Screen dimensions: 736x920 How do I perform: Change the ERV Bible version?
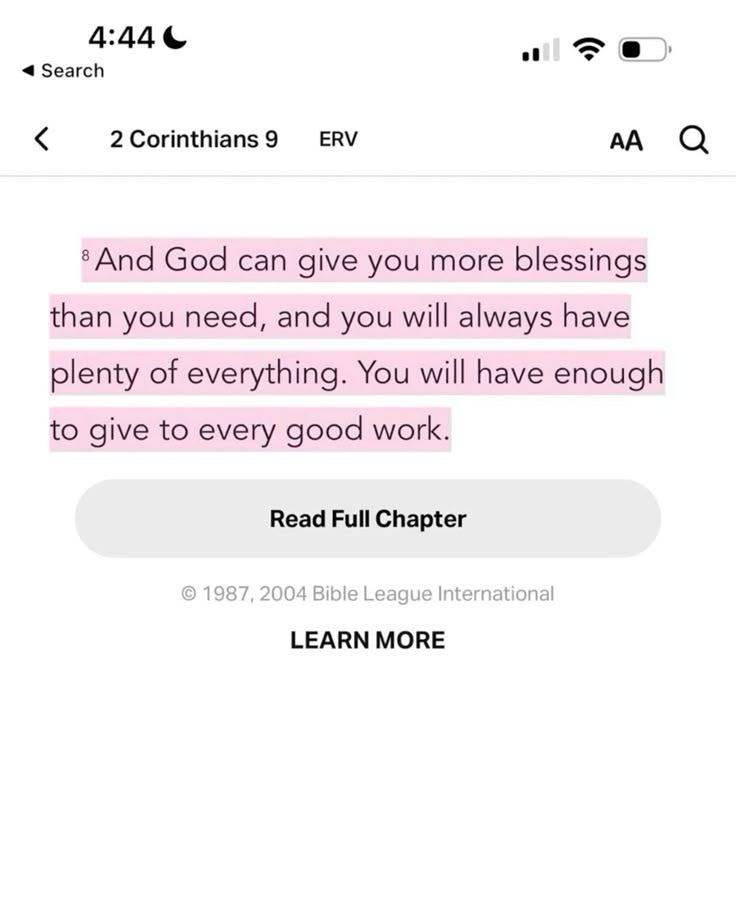[338, 139]
